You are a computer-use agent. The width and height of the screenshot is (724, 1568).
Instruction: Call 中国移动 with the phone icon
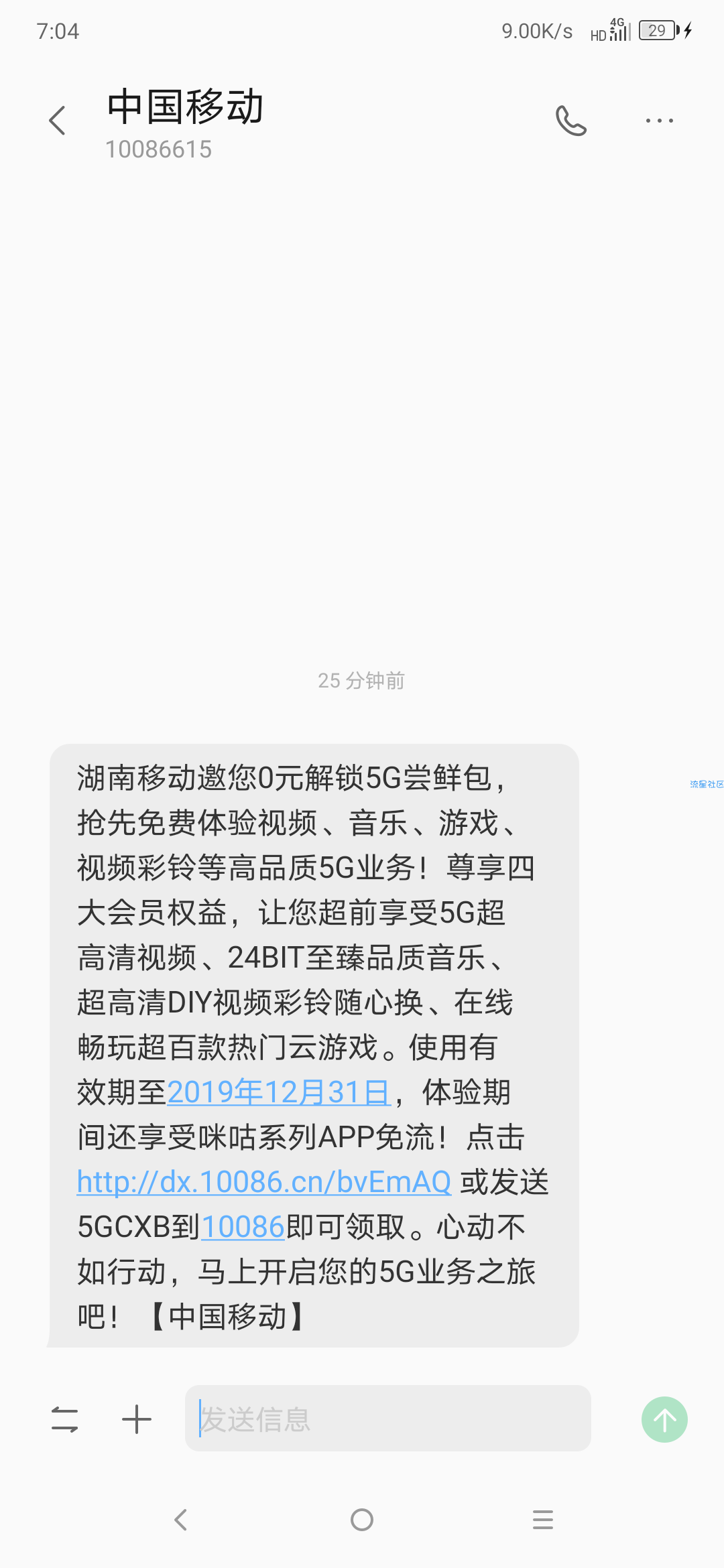[x=571, y=121]
